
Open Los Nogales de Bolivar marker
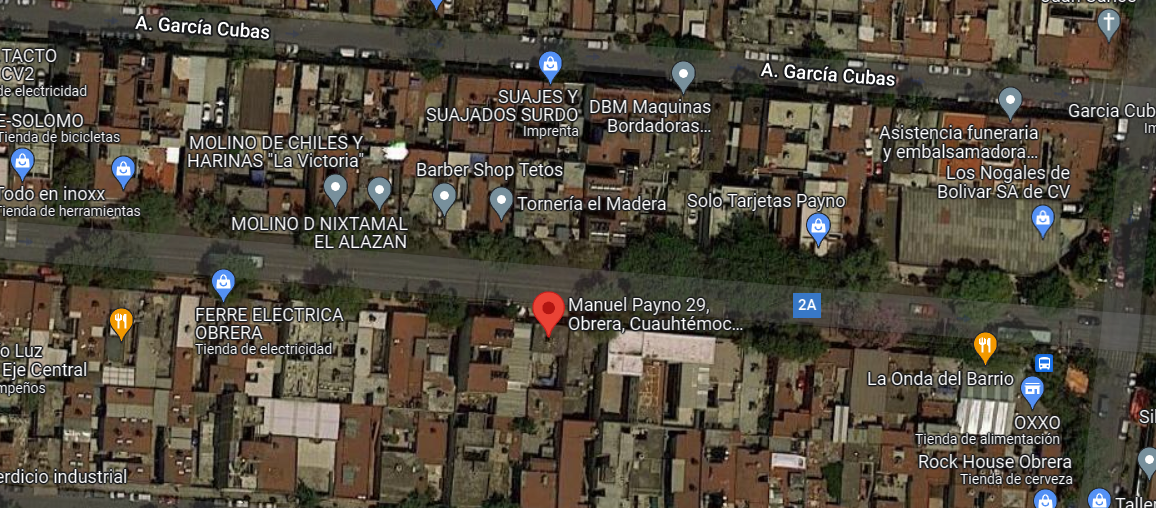1042,221
